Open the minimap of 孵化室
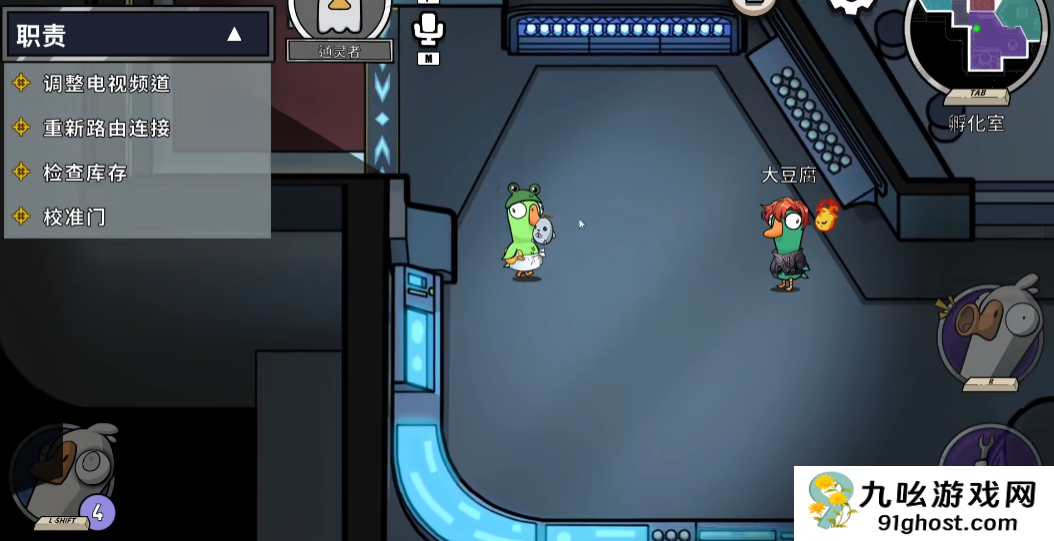The image size is (1054, 541). point(975,40)
